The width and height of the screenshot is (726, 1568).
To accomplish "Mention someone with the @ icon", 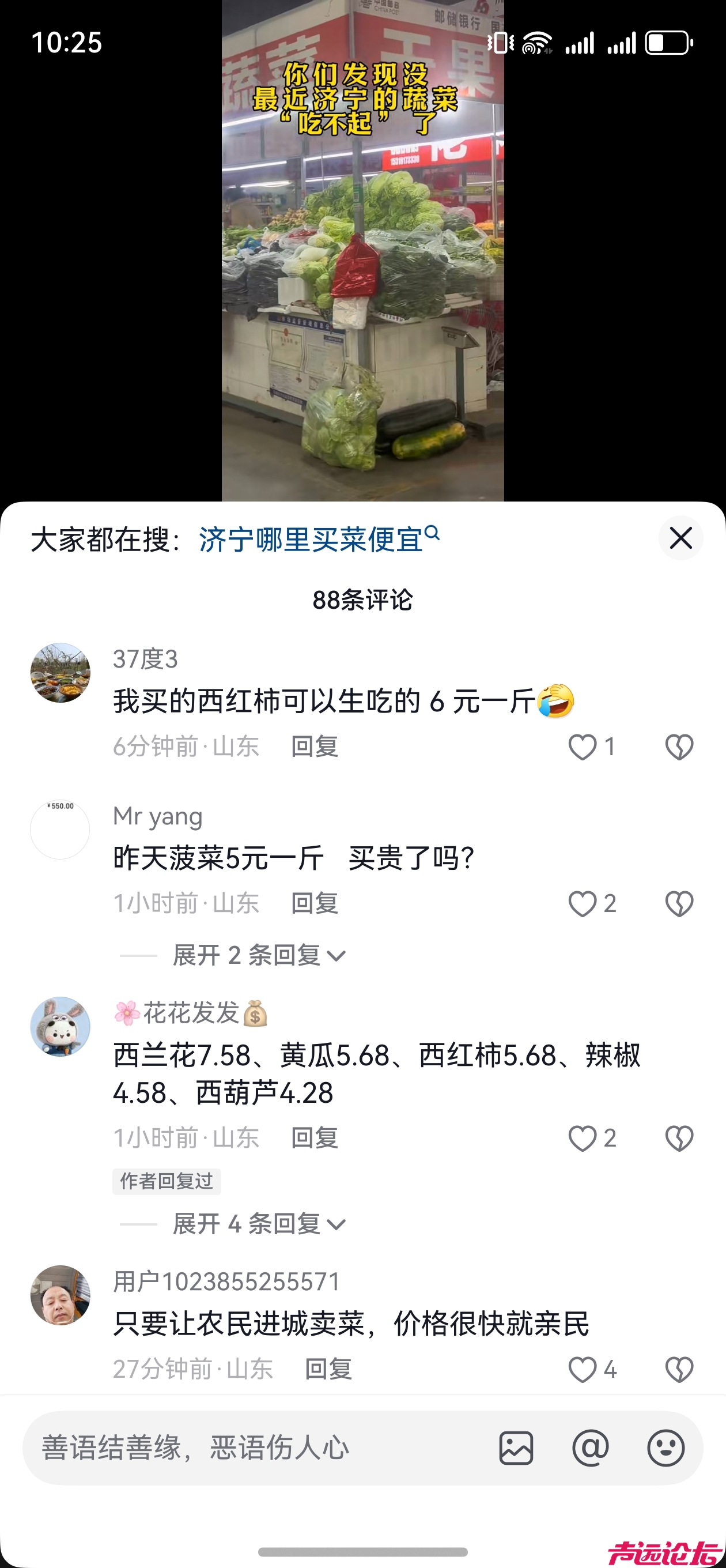I will coord(590,1448).
